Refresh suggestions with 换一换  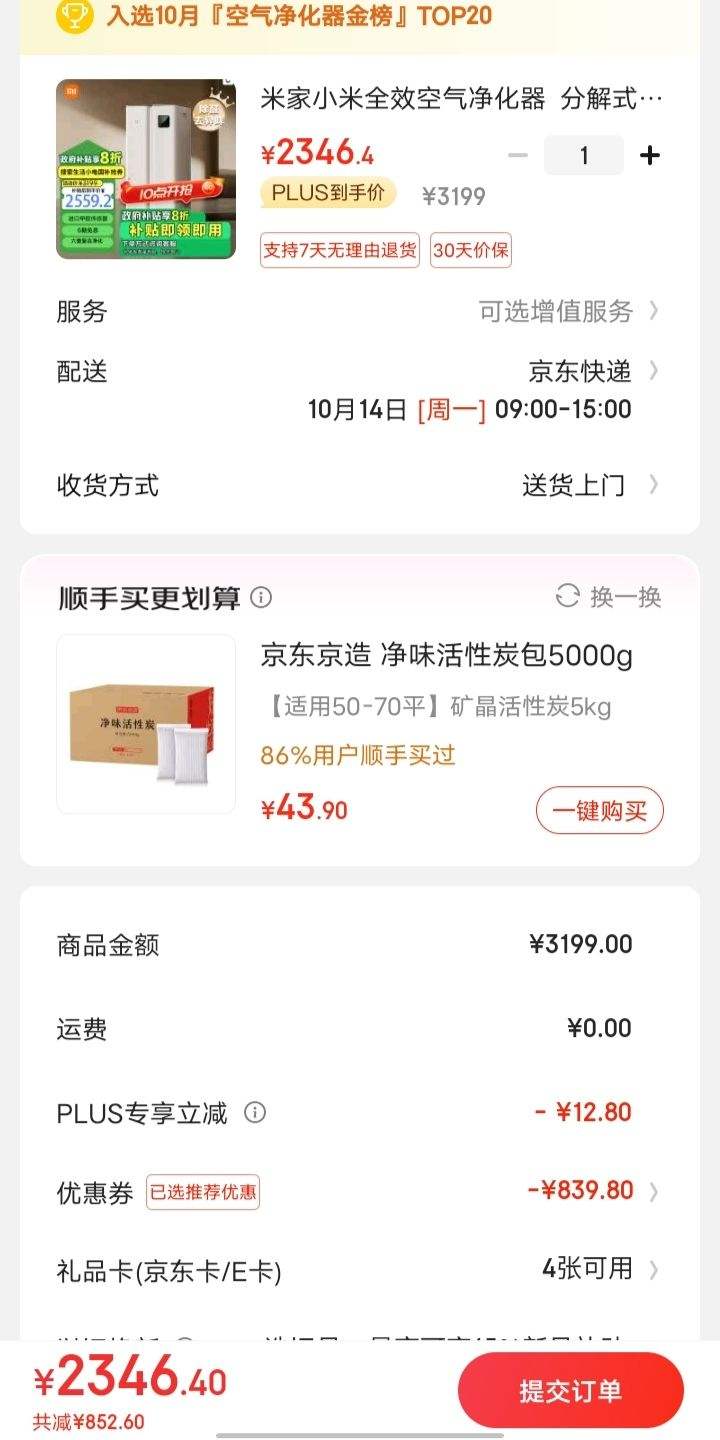point(609,597)
